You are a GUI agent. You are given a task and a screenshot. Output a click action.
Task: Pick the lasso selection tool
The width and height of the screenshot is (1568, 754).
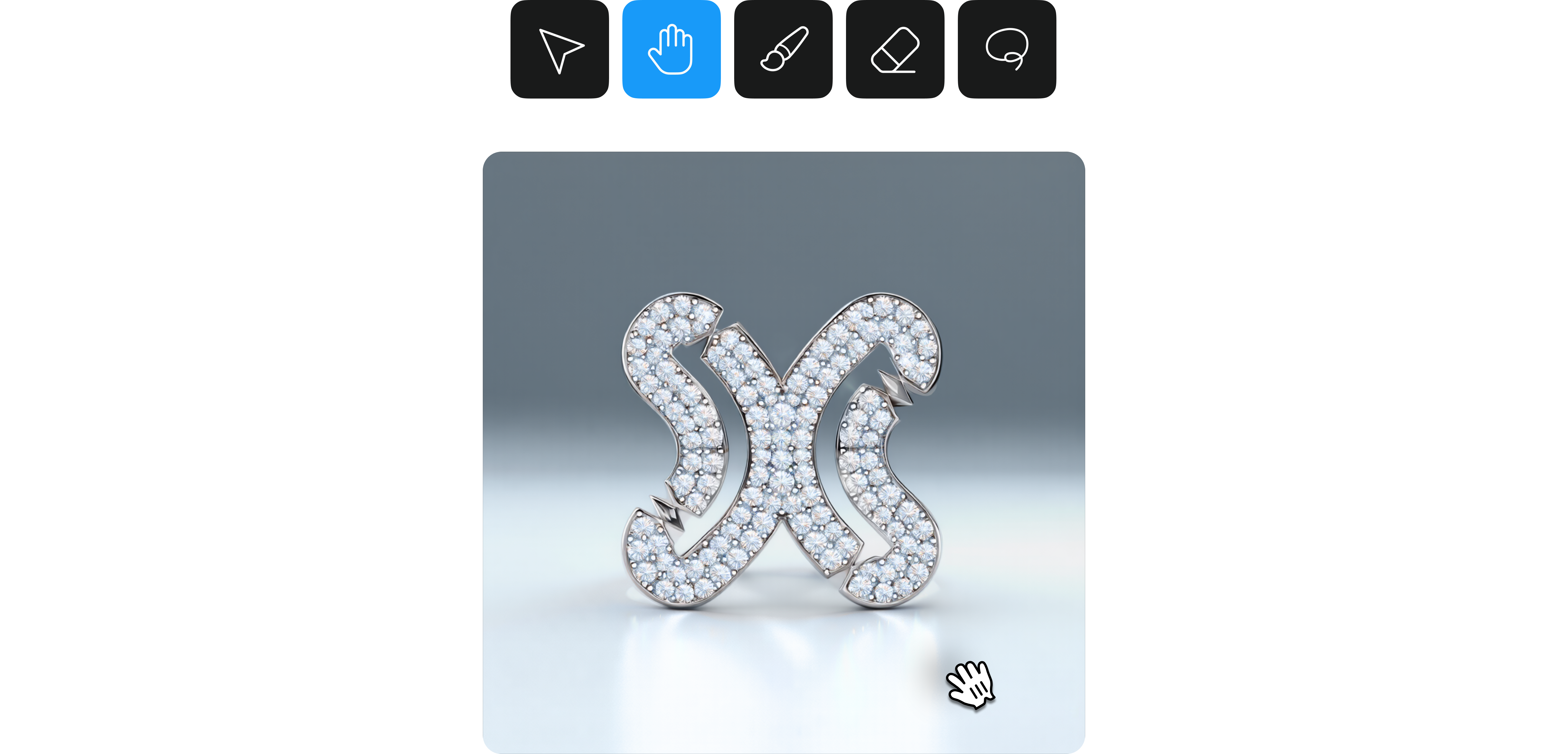(x=1007, y=49)
